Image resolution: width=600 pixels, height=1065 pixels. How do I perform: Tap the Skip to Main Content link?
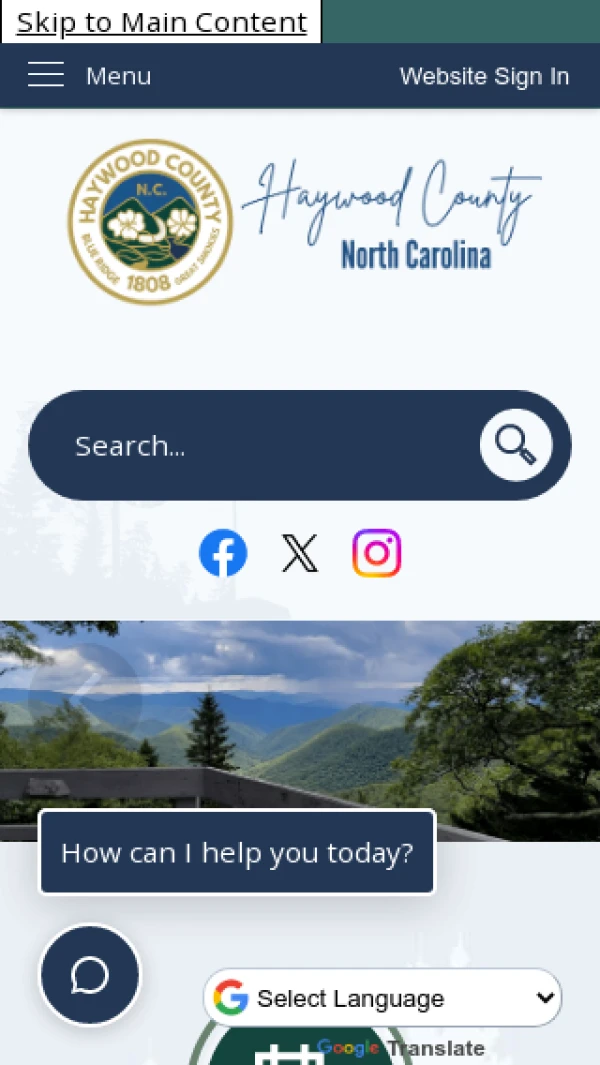[161, 22]
